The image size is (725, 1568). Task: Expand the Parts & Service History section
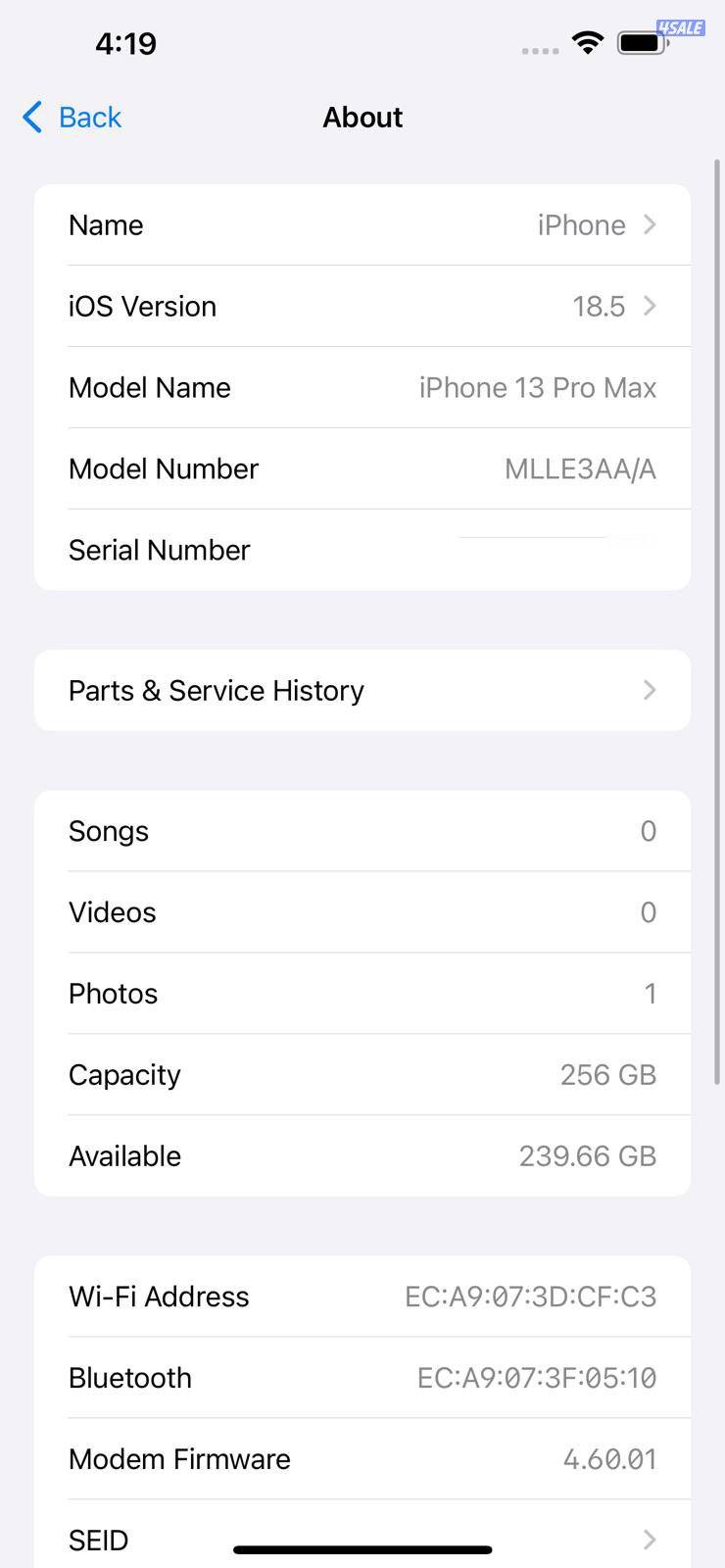pyautogui.click(x=362, y=690)
